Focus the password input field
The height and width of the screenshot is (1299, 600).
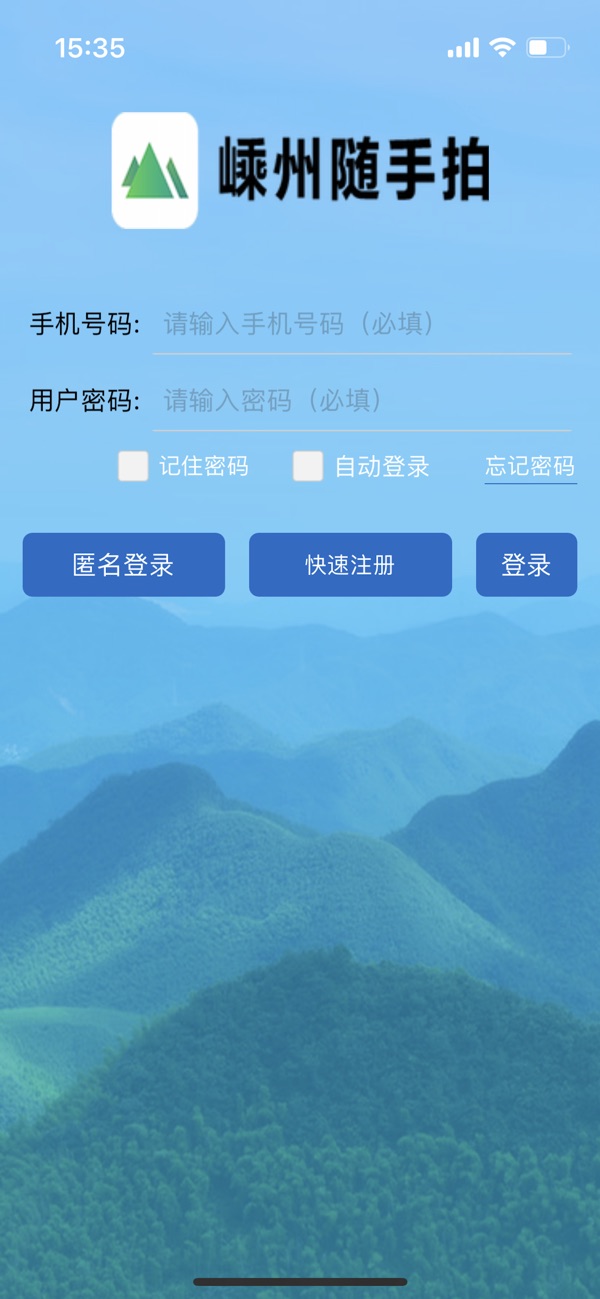(362, 401)
